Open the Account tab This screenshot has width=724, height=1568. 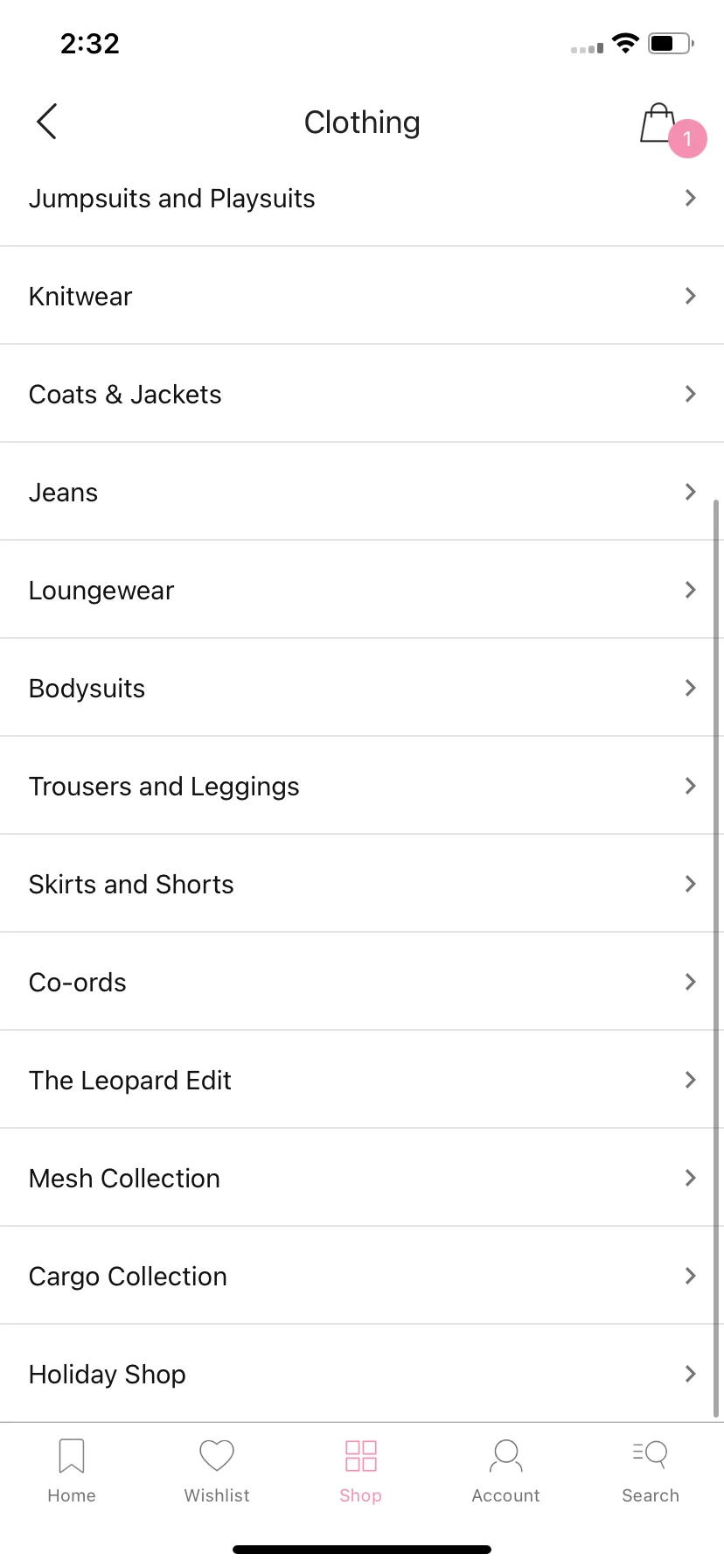(505, 1472)
